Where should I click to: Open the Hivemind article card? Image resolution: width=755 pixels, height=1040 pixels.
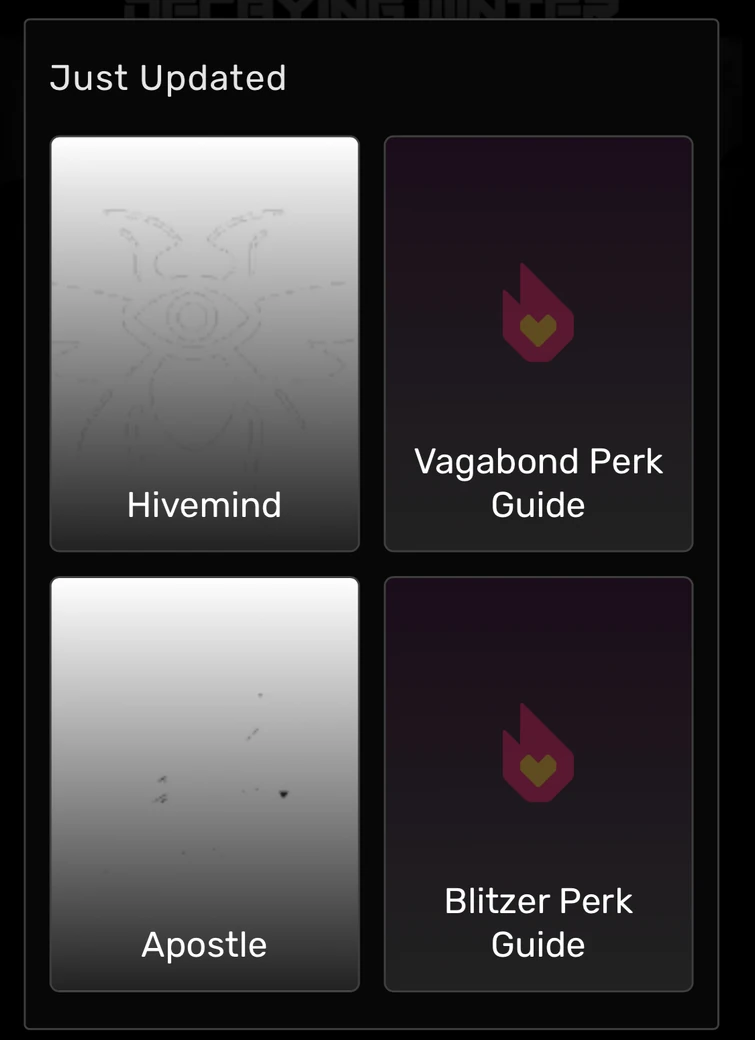(204, 343)
